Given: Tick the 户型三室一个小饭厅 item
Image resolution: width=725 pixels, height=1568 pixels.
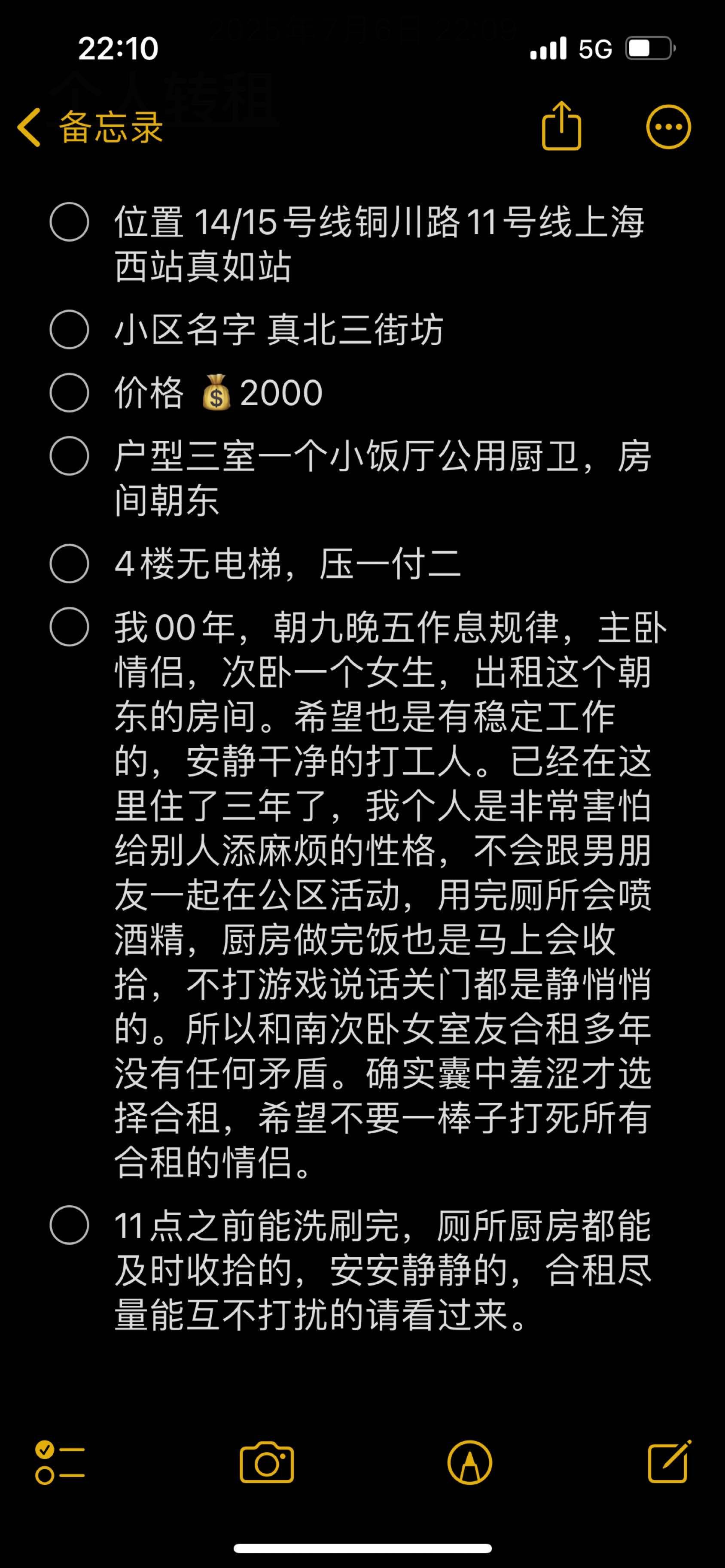Looking at the screenshot, I should coord(70,456).
